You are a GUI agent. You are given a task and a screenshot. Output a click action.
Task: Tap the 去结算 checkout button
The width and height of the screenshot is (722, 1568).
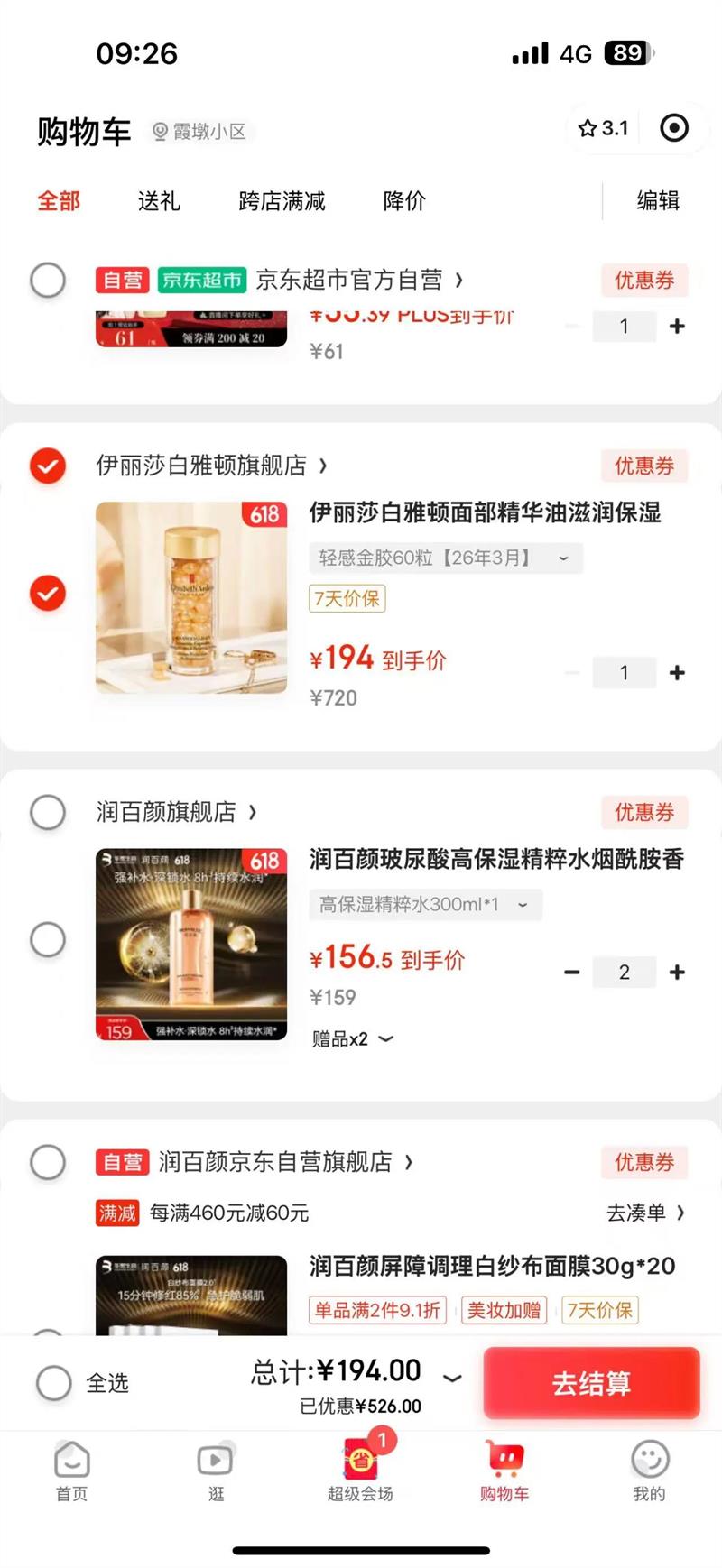(x=591, y=1382)
